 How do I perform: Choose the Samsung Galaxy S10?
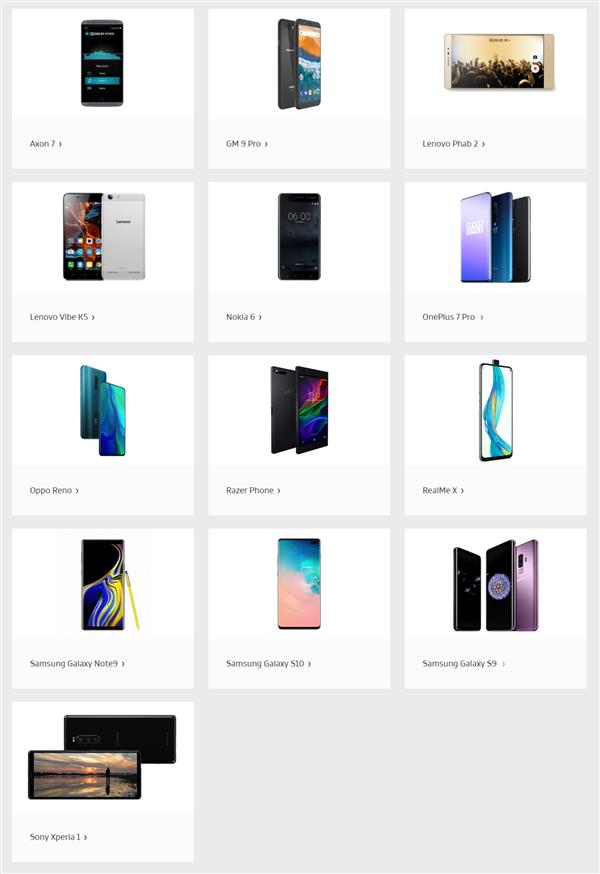click(299, 607)
